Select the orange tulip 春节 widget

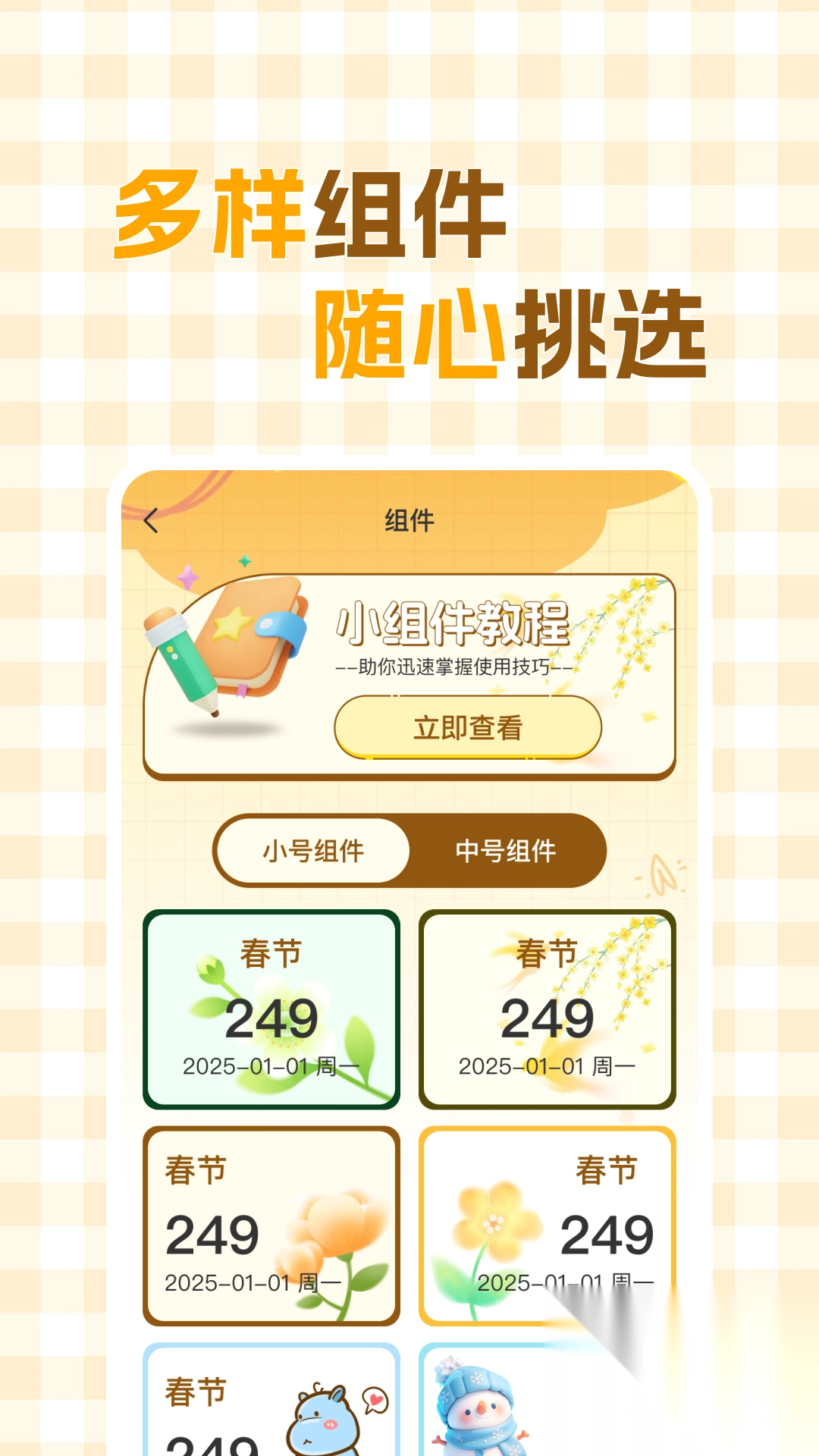(x=271, y=1223)
